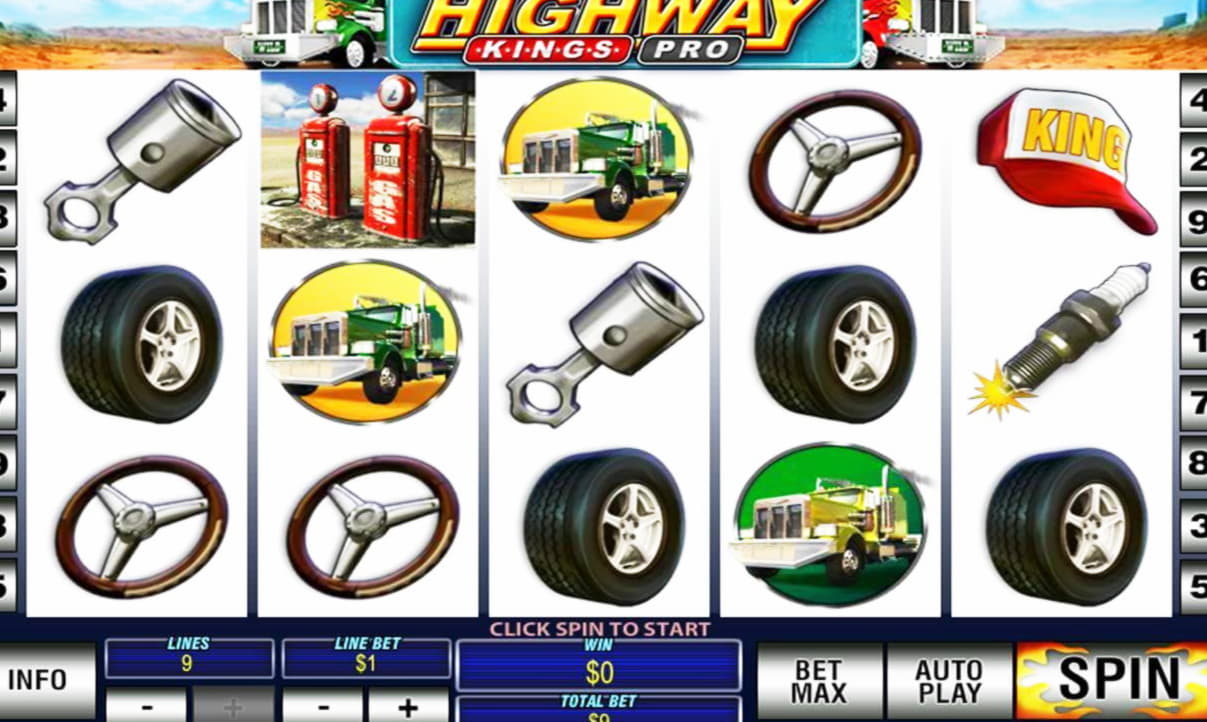
Task: Select BET MAX
Action: tap(820, 682)
